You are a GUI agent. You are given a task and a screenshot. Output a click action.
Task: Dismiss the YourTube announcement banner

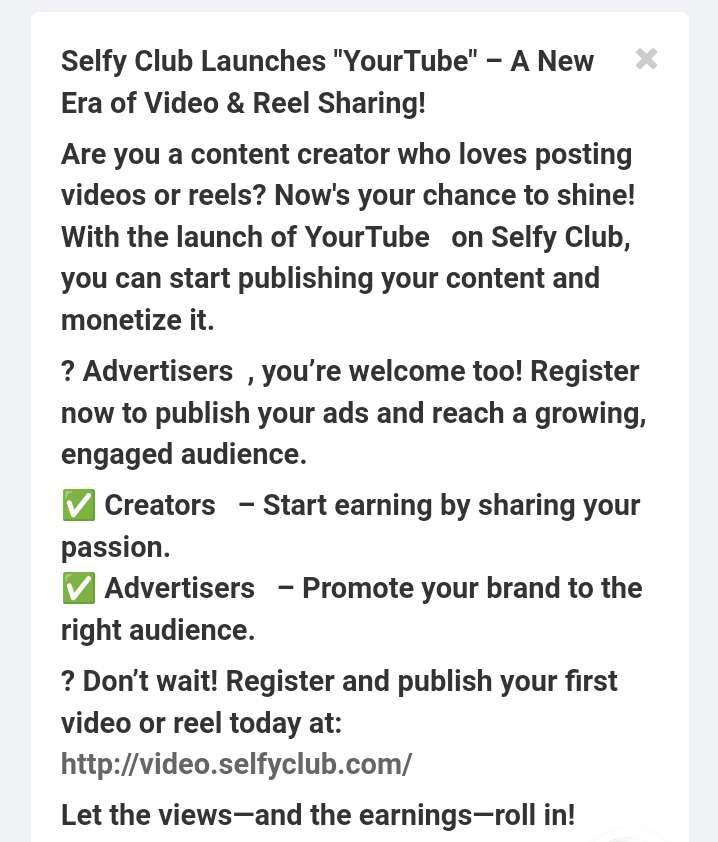click(x=646, y=60)
